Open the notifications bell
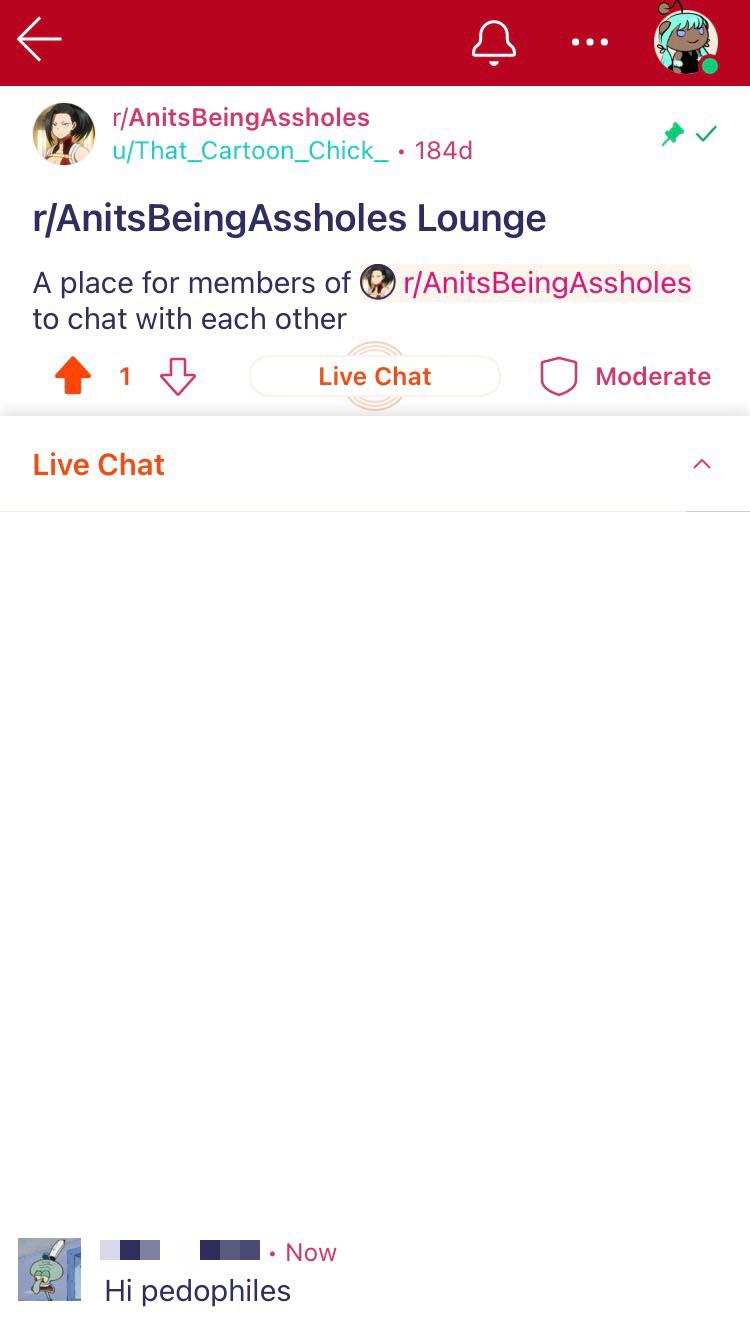750x1332 pixels. [x=493, y=42]
